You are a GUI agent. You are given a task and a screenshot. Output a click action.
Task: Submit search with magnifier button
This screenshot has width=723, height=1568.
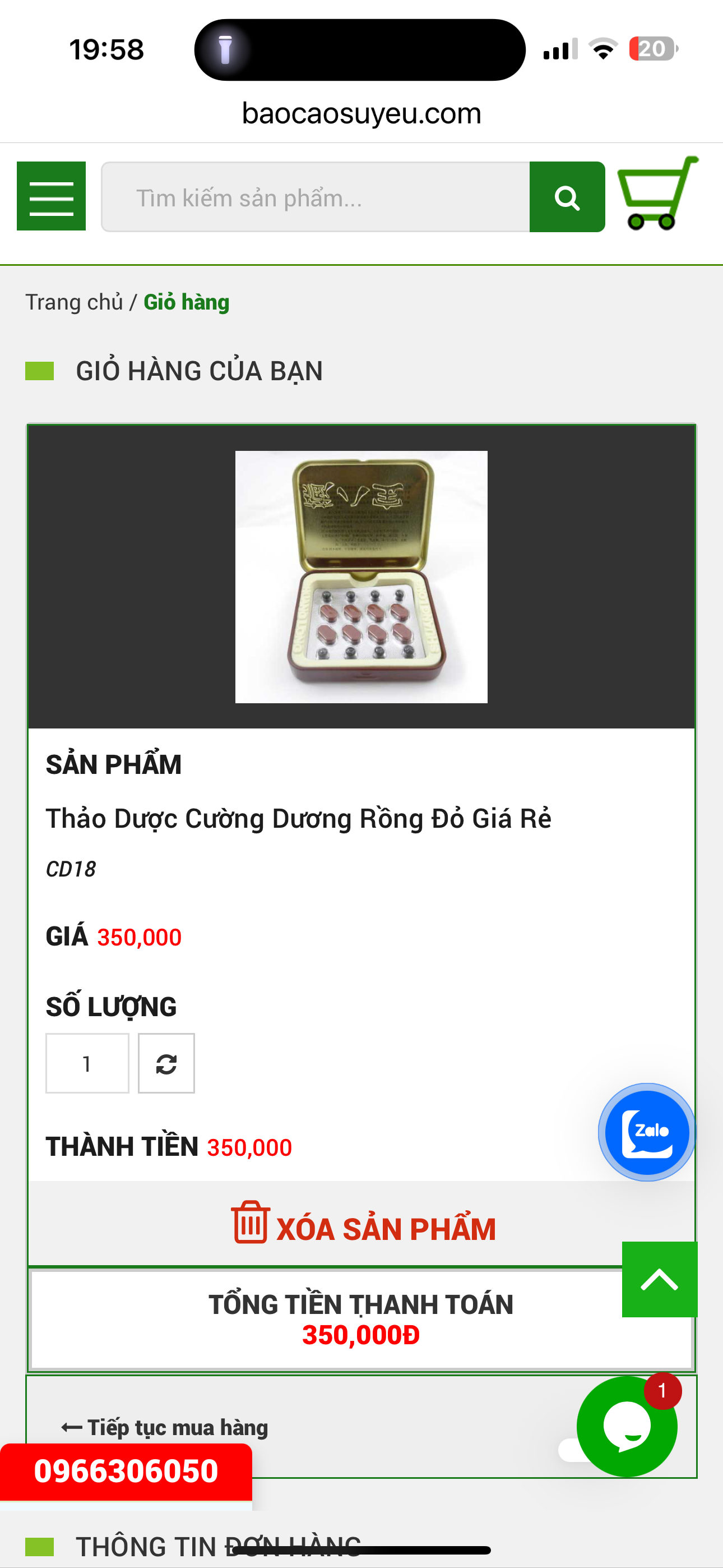(x=567, y=197)
